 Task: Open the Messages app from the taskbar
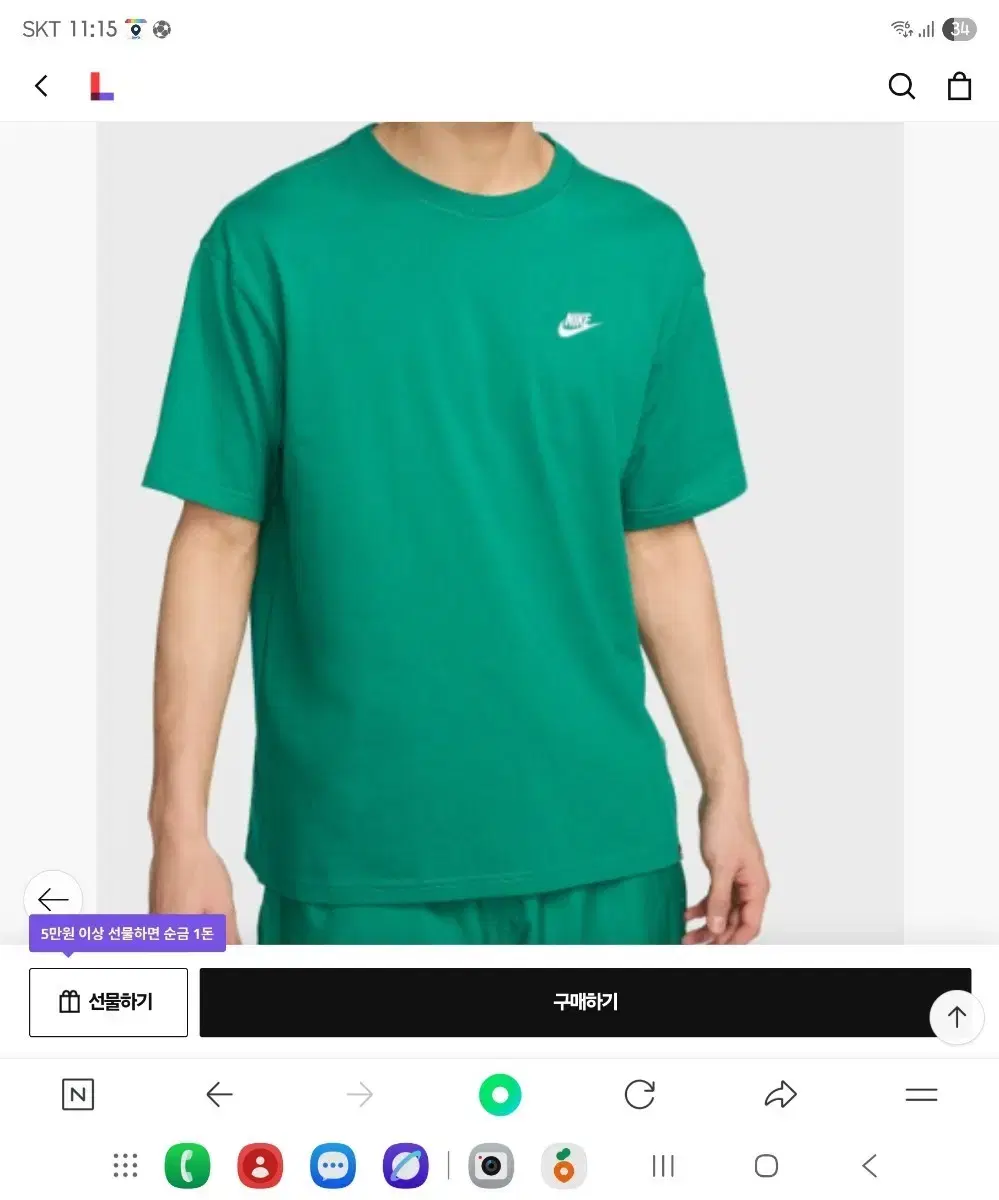point(332,1165)
